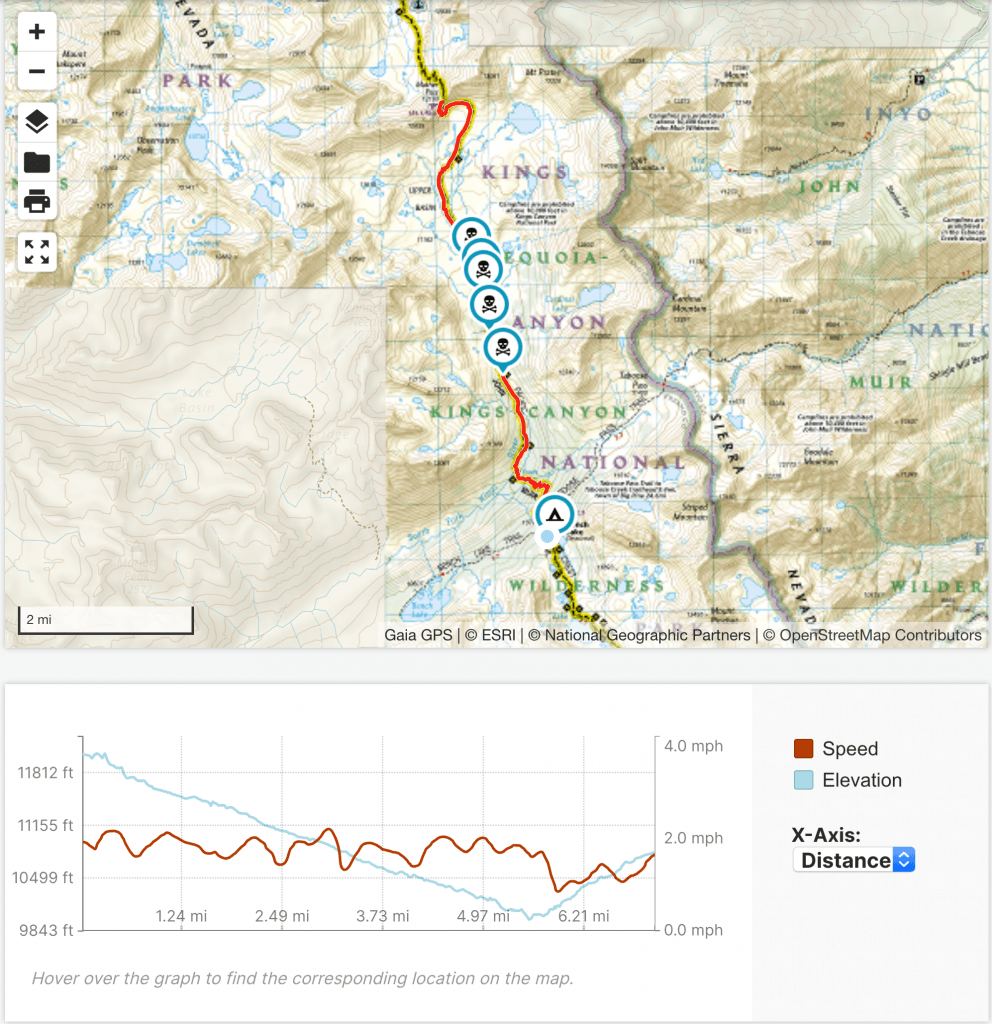Viewport: 992px width, 1024px height.
Task: Select the Gaia GPS attribution link
Action: [x=418, y=635]
